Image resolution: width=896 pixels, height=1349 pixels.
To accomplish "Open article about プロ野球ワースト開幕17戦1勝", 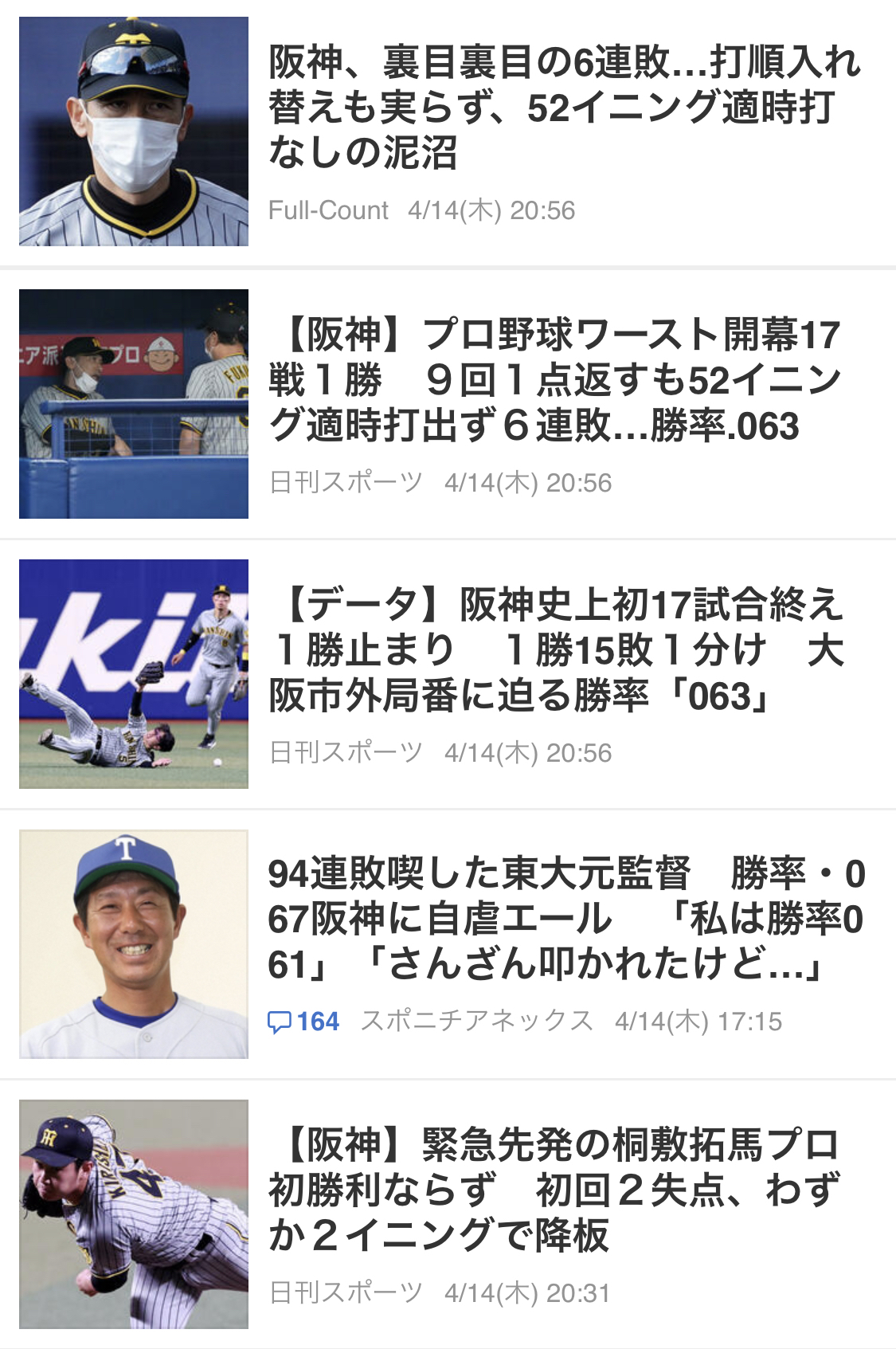I will tap(554, 379).
